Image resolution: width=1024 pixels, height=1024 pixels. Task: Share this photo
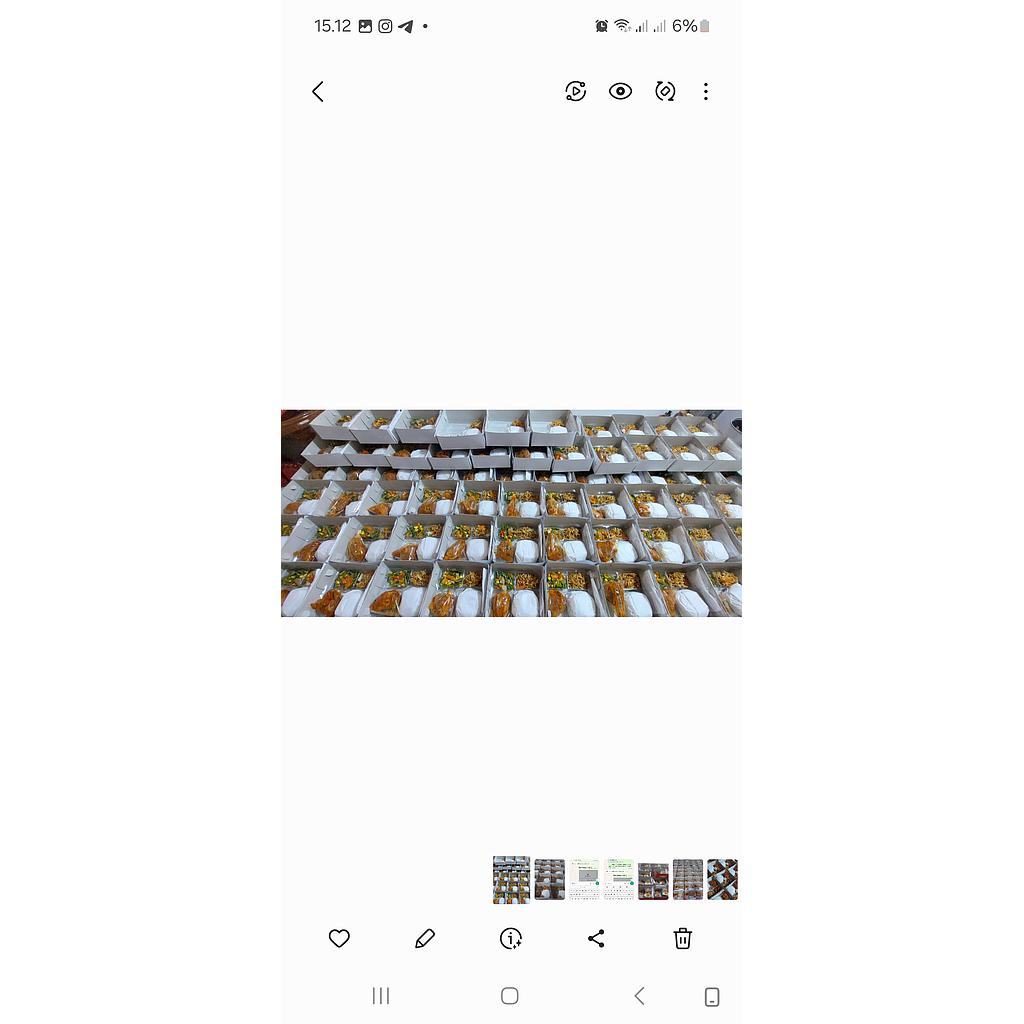pyautogui.click(x=596, y=938)
